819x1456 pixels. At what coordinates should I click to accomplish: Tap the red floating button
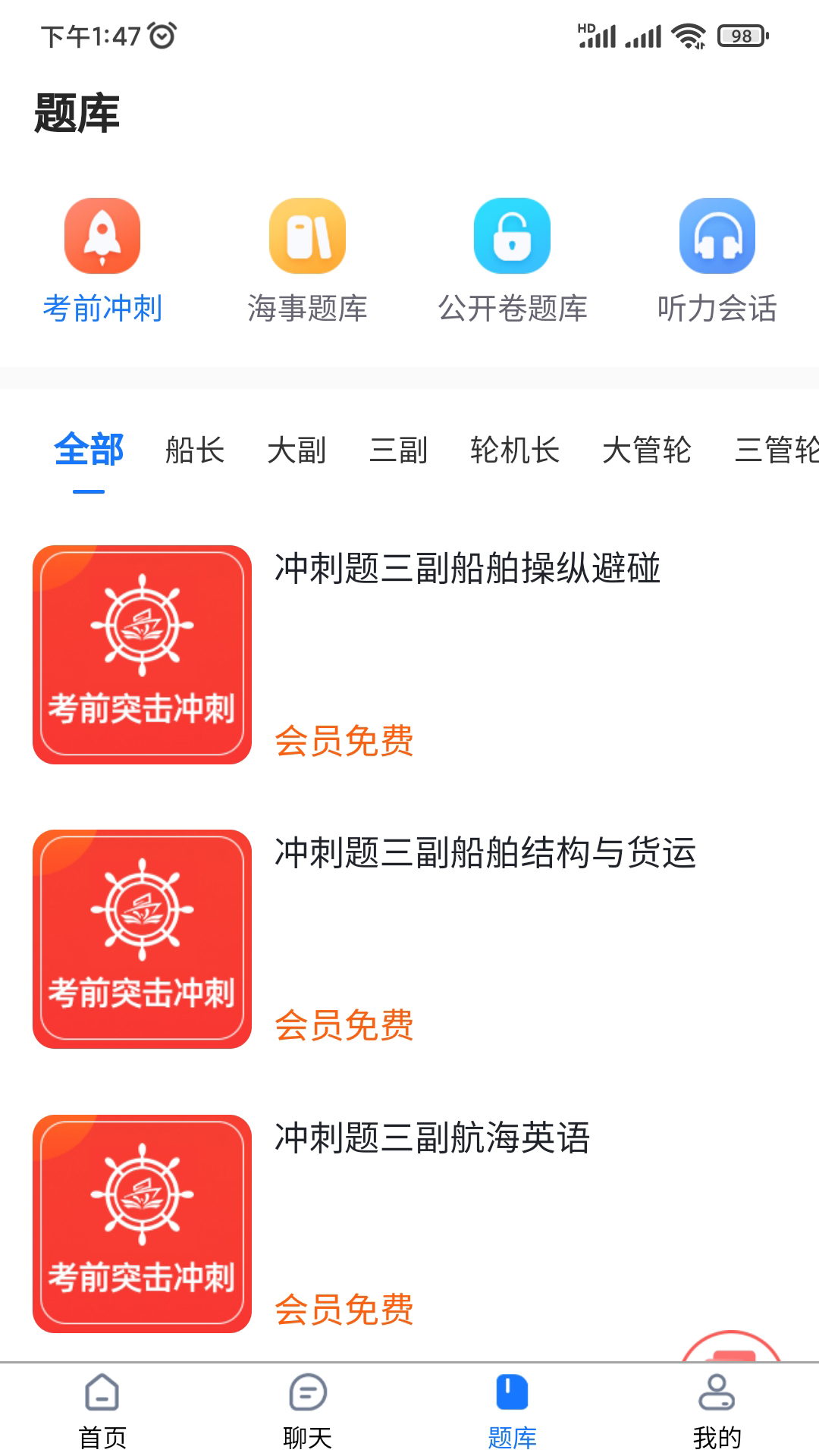[731, 1348]
